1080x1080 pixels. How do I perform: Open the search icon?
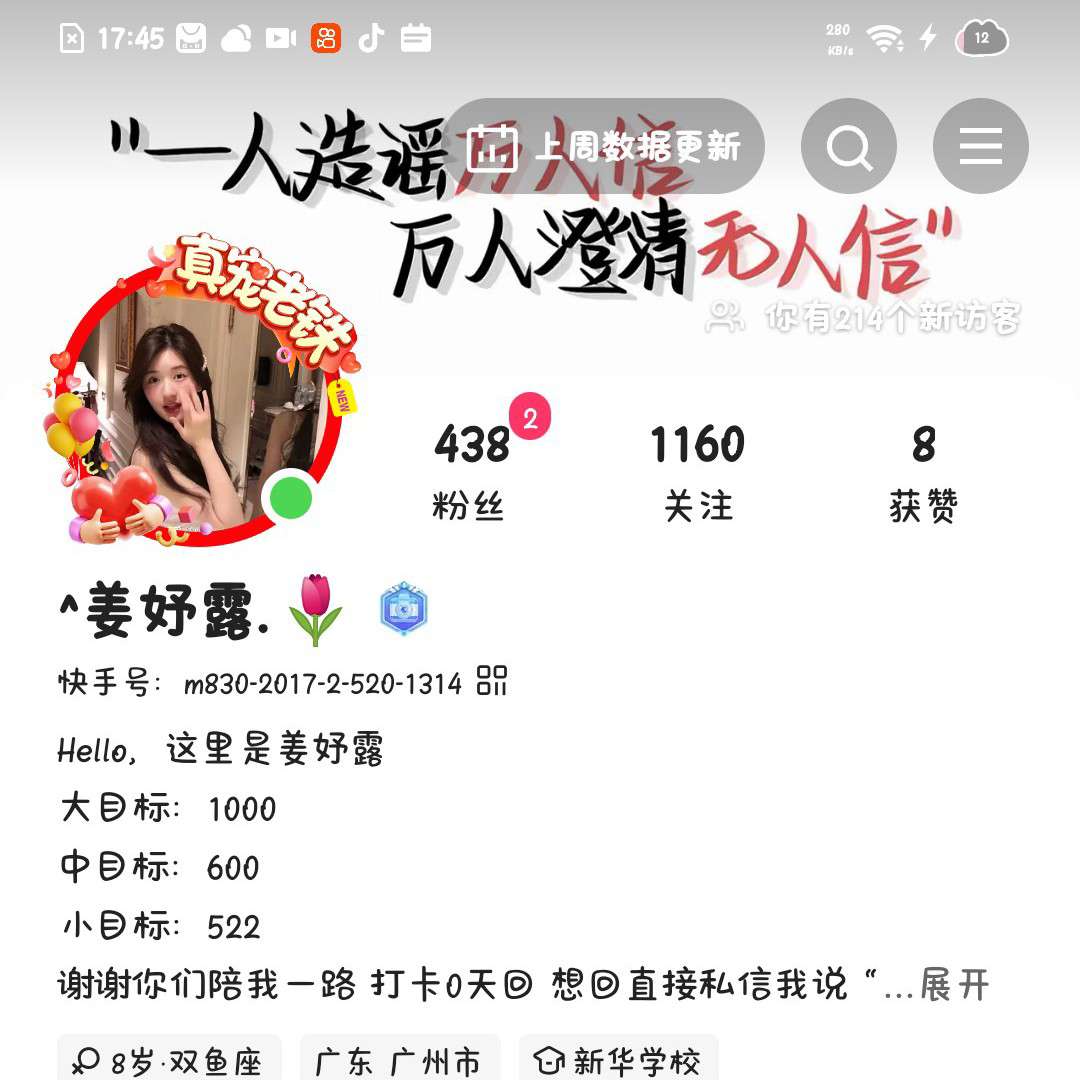(x=849, y=147)
